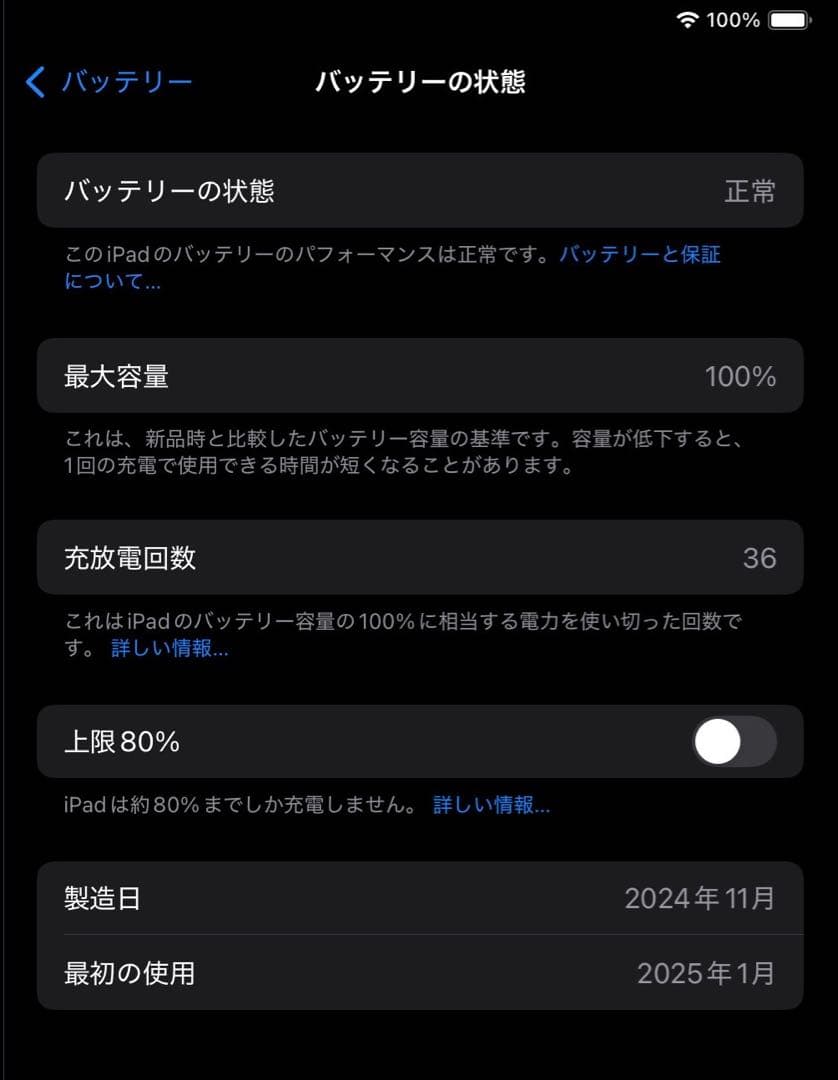Toggle the 上限80% charging limit switch

pyautogui.click(x=734, y=742)
